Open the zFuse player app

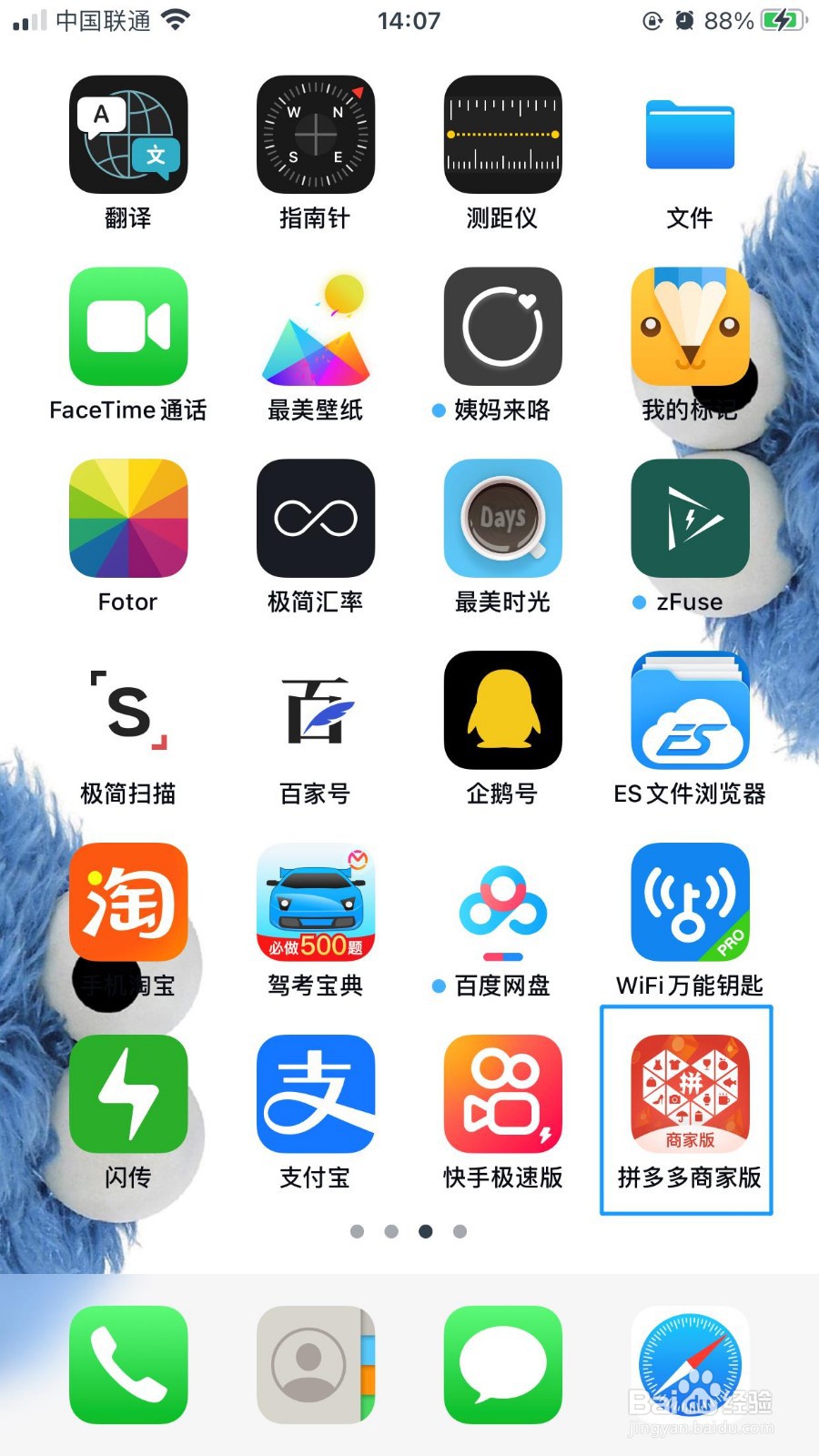pyautogui.click(x=689, y=519)
